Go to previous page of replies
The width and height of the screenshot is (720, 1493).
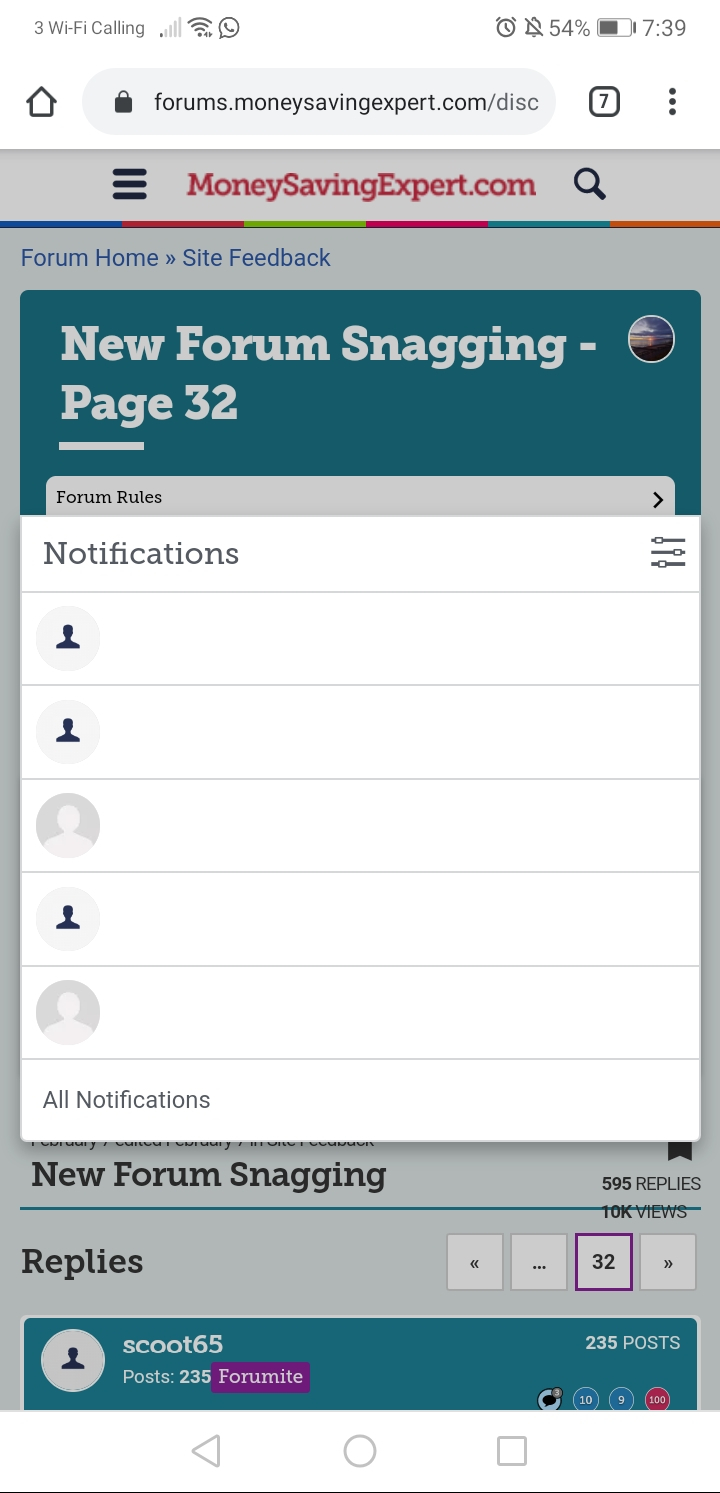point(475,1262)
